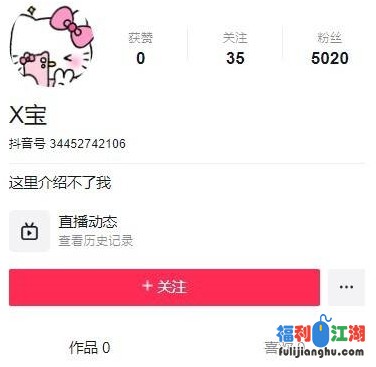Open the three-dot more options button

(x=346, y=287)
